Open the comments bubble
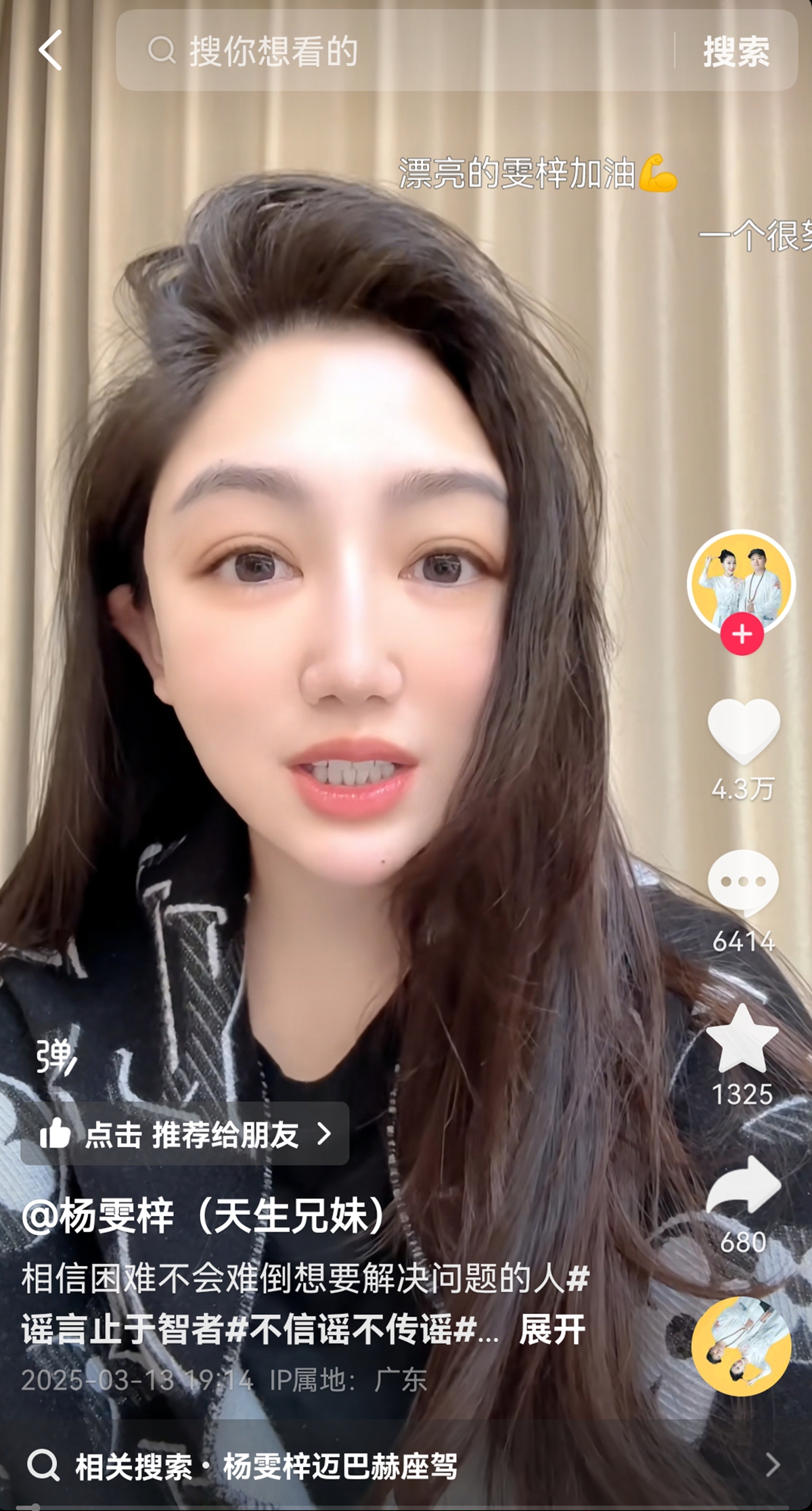The height and width of the screenshot is (1511, 812). click(743, 881)
